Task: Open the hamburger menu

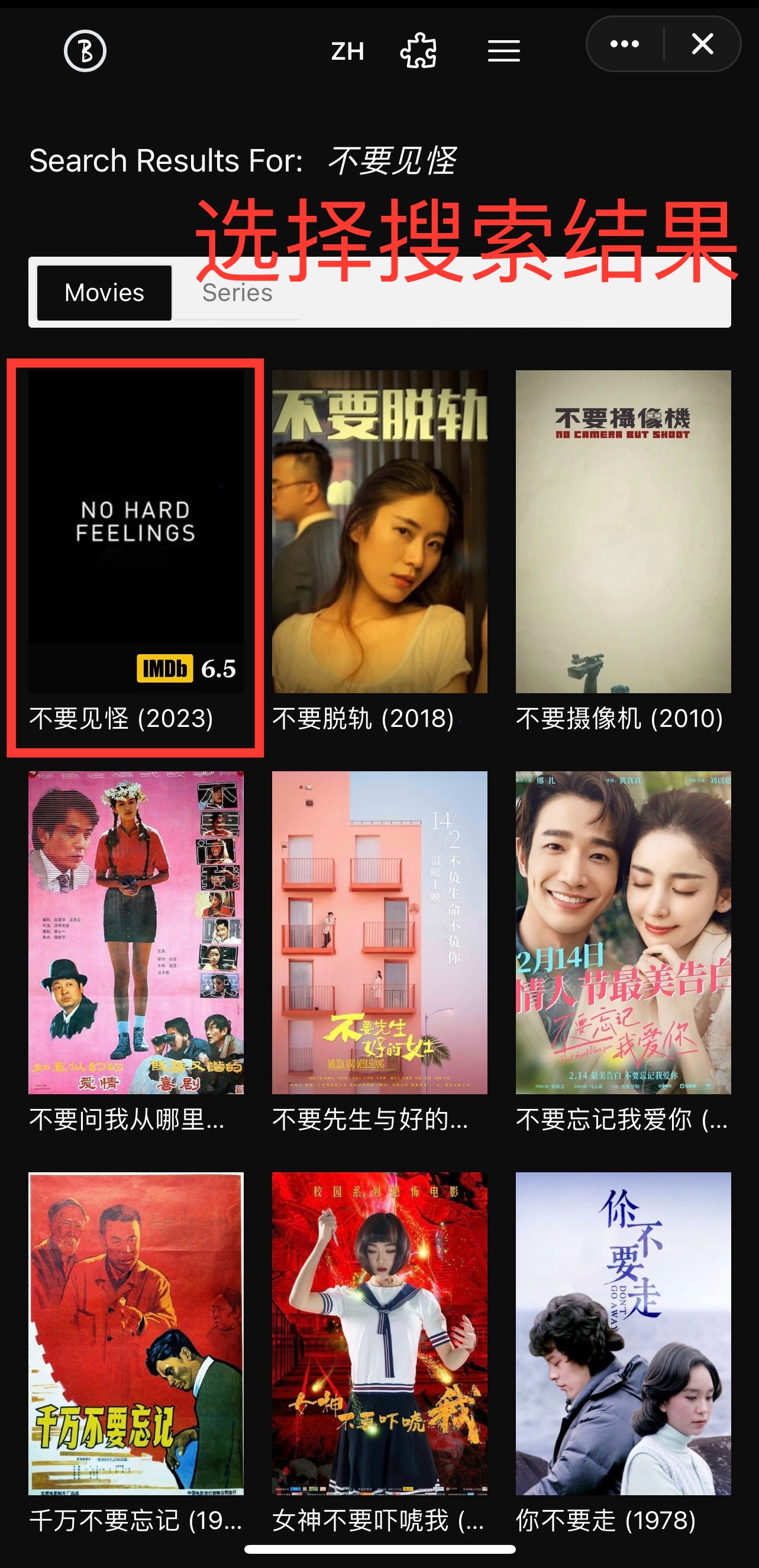Action: click(x=503, y=50)
